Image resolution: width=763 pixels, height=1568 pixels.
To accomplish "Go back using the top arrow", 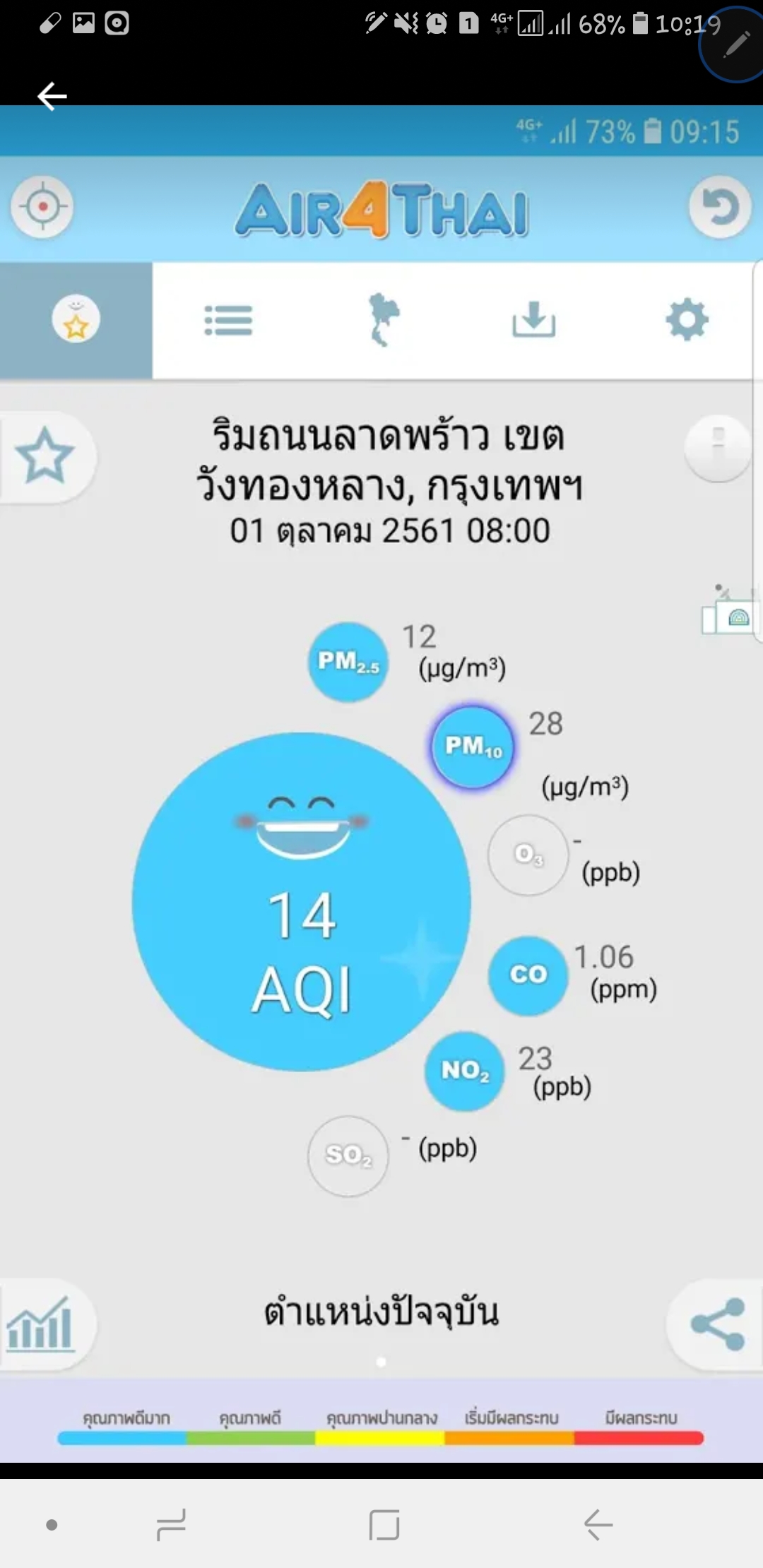I will [x=52, y=96].
